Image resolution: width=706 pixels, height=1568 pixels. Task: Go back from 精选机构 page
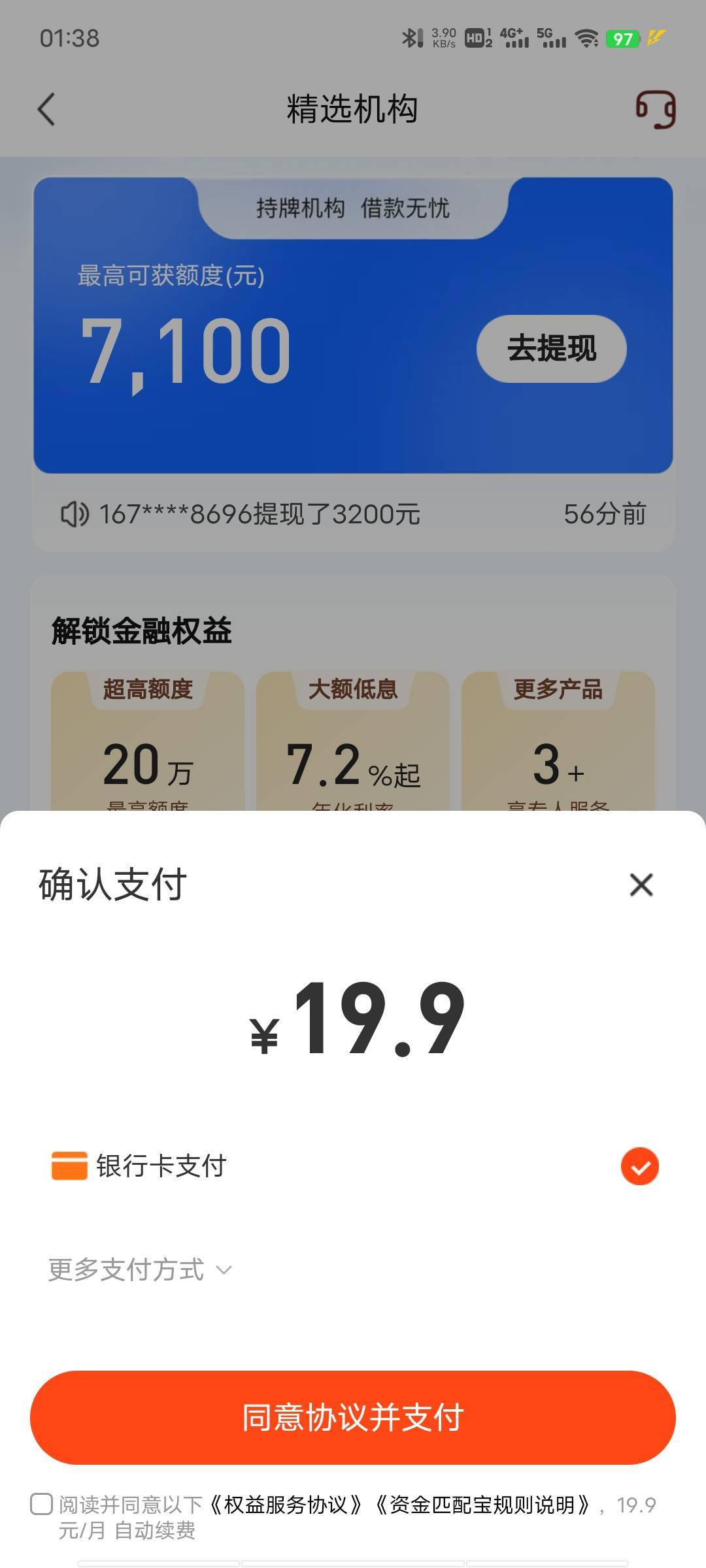[46, 108]
